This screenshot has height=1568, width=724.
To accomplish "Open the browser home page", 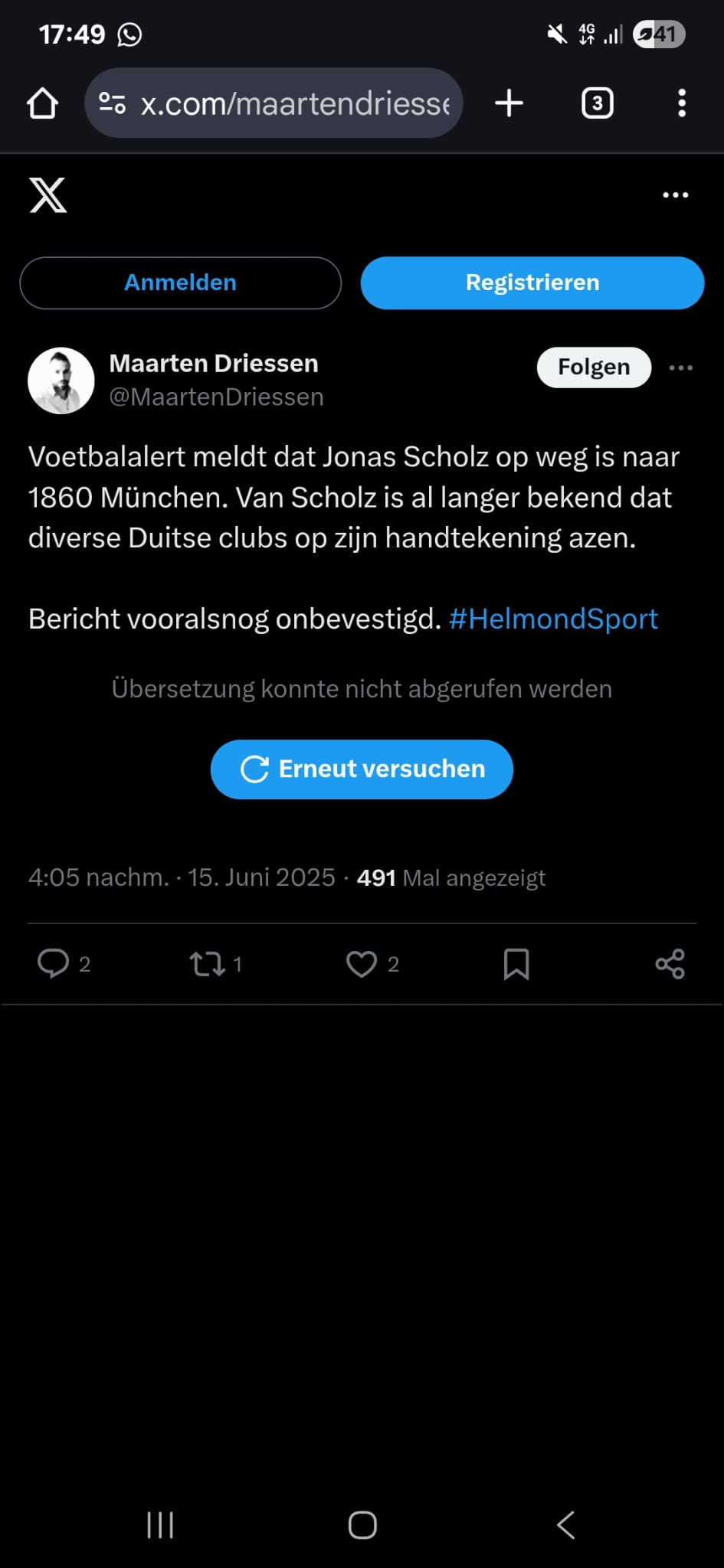I will [x=43, y=103].
